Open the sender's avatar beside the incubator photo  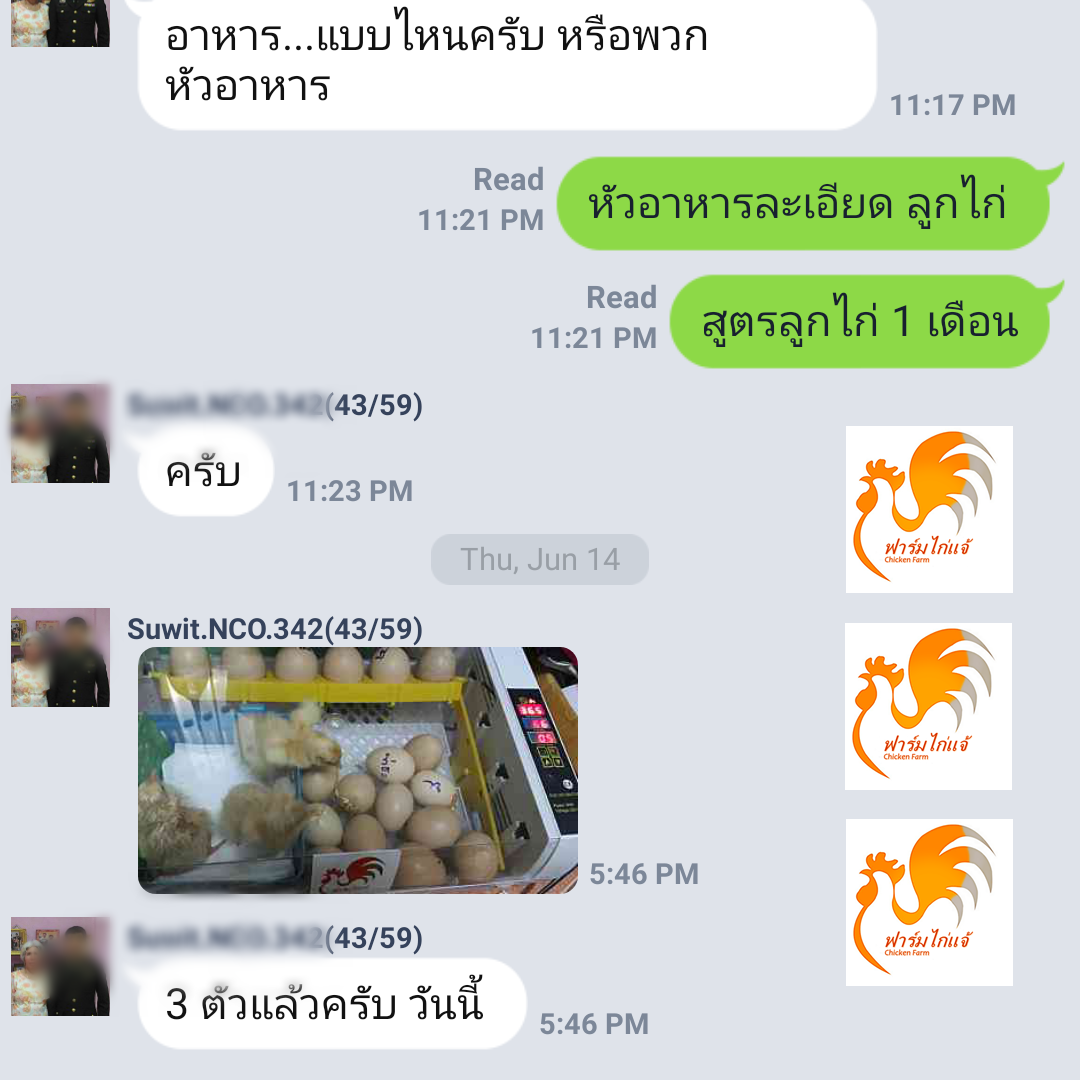click(x=60, y=657)
